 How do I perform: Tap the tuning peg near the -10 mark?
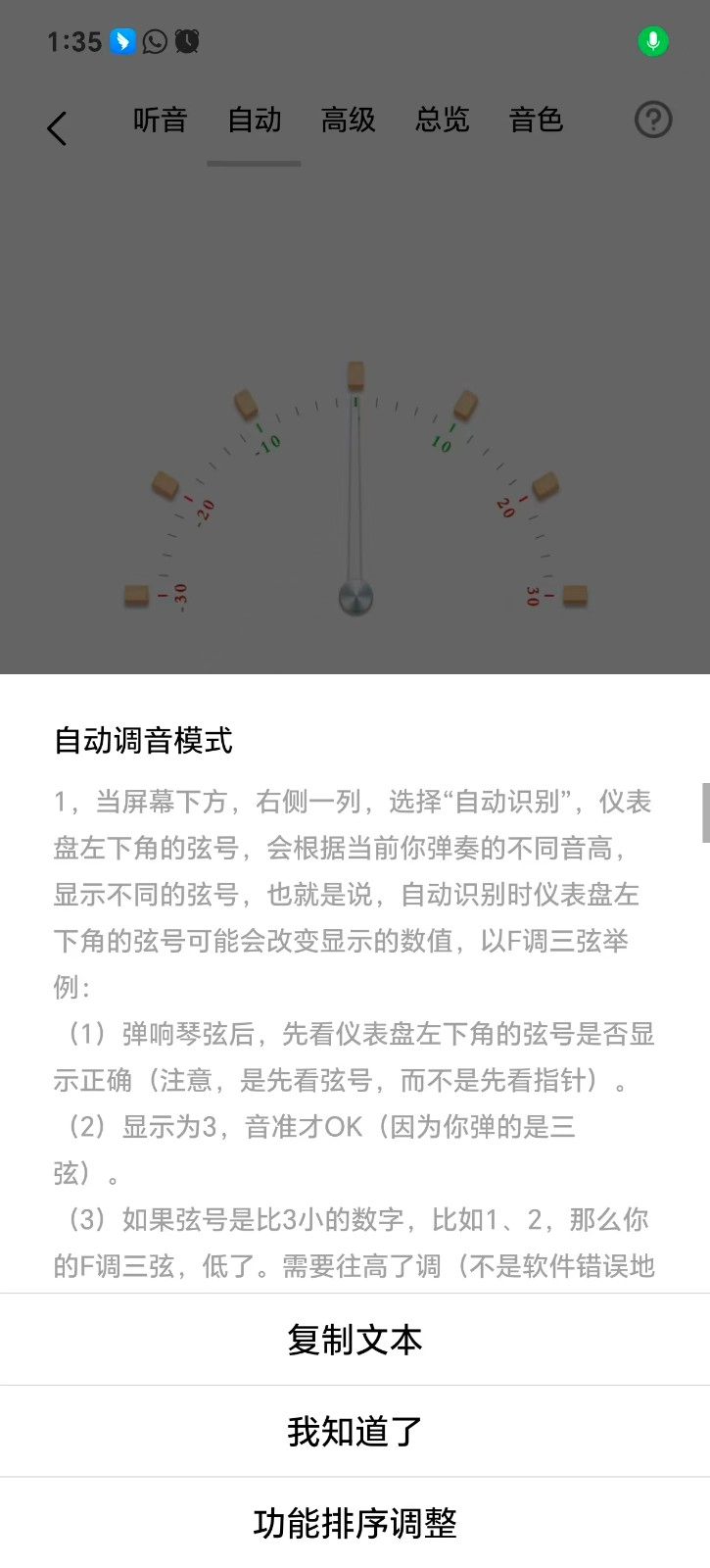pos(247,407)
